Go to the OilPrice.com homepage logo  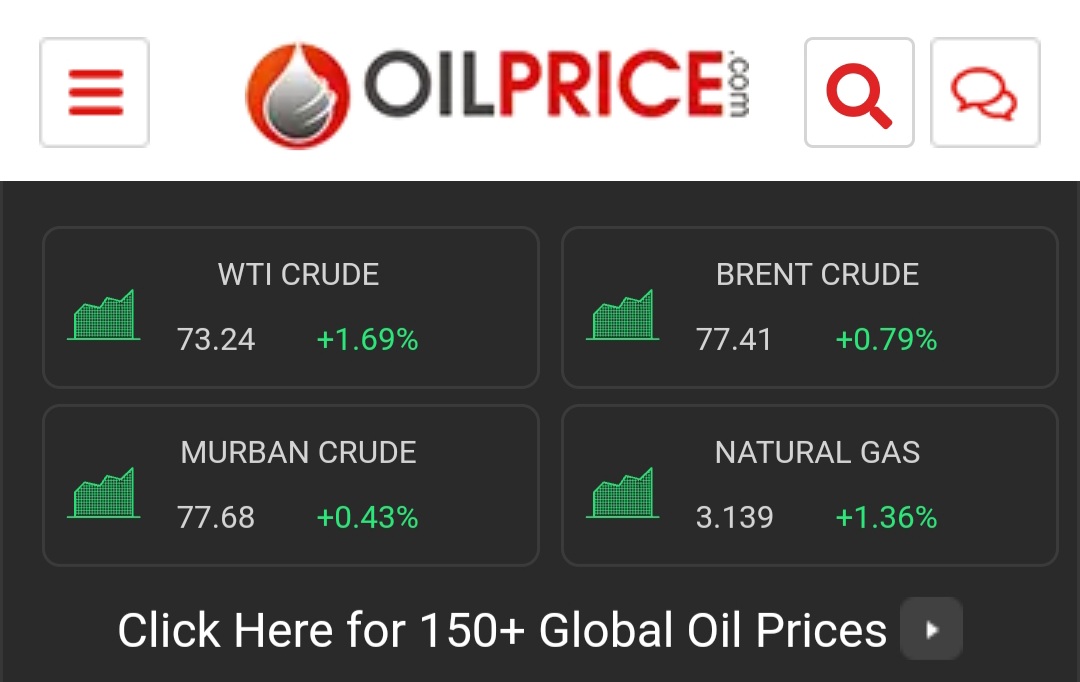(x=498, y=93)
